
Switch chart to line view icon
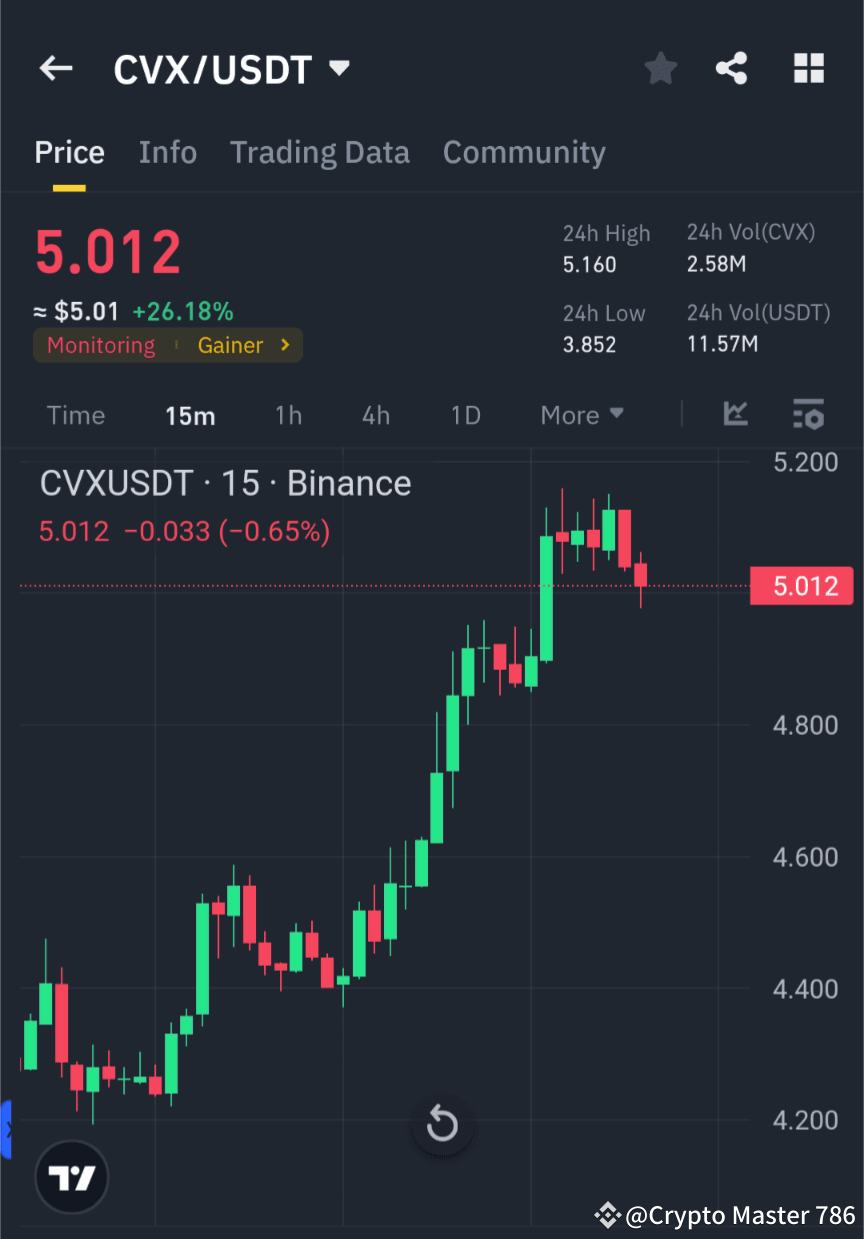tap(736, 414)
